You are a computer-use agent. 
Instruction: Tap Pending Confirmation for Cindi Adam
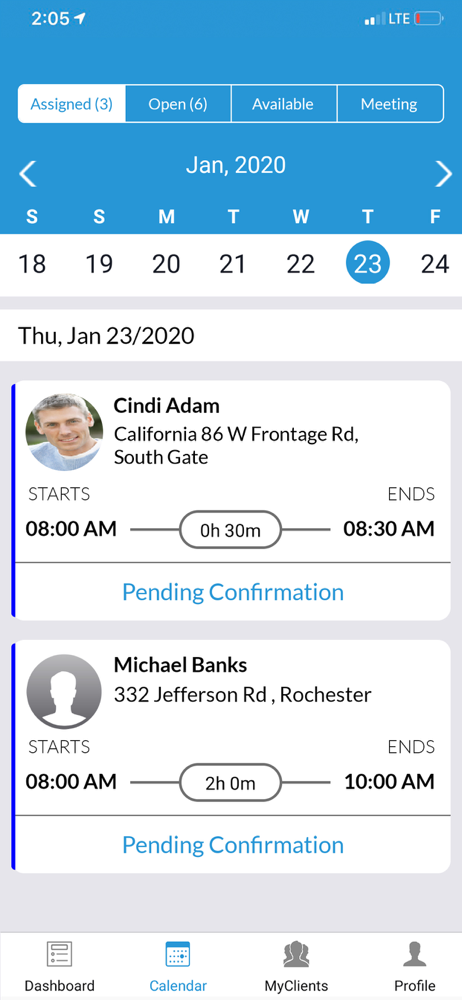click(233, 592)
